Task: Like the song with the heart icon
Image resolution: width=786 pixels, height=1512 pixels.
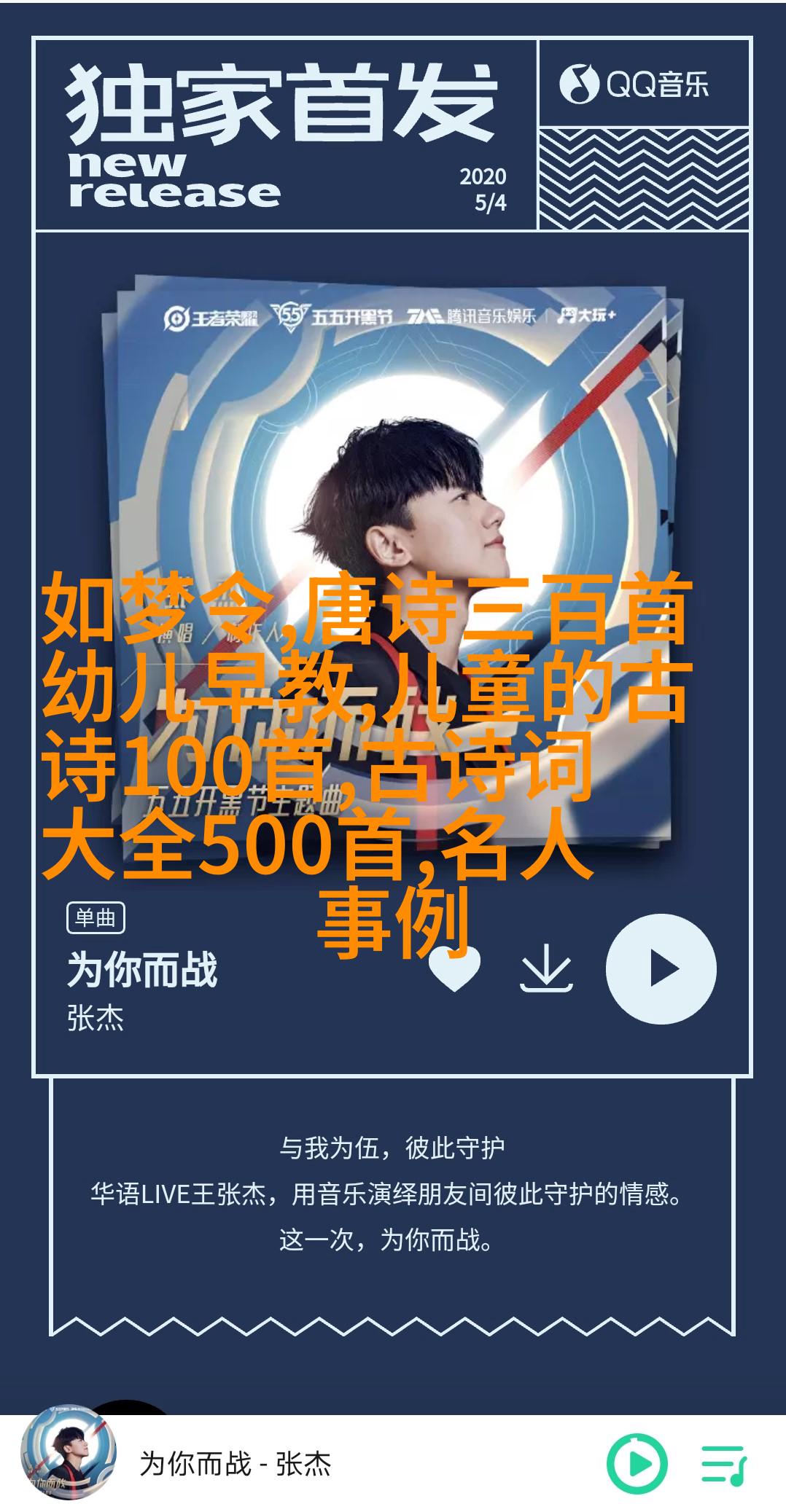Action: (454, 970)
